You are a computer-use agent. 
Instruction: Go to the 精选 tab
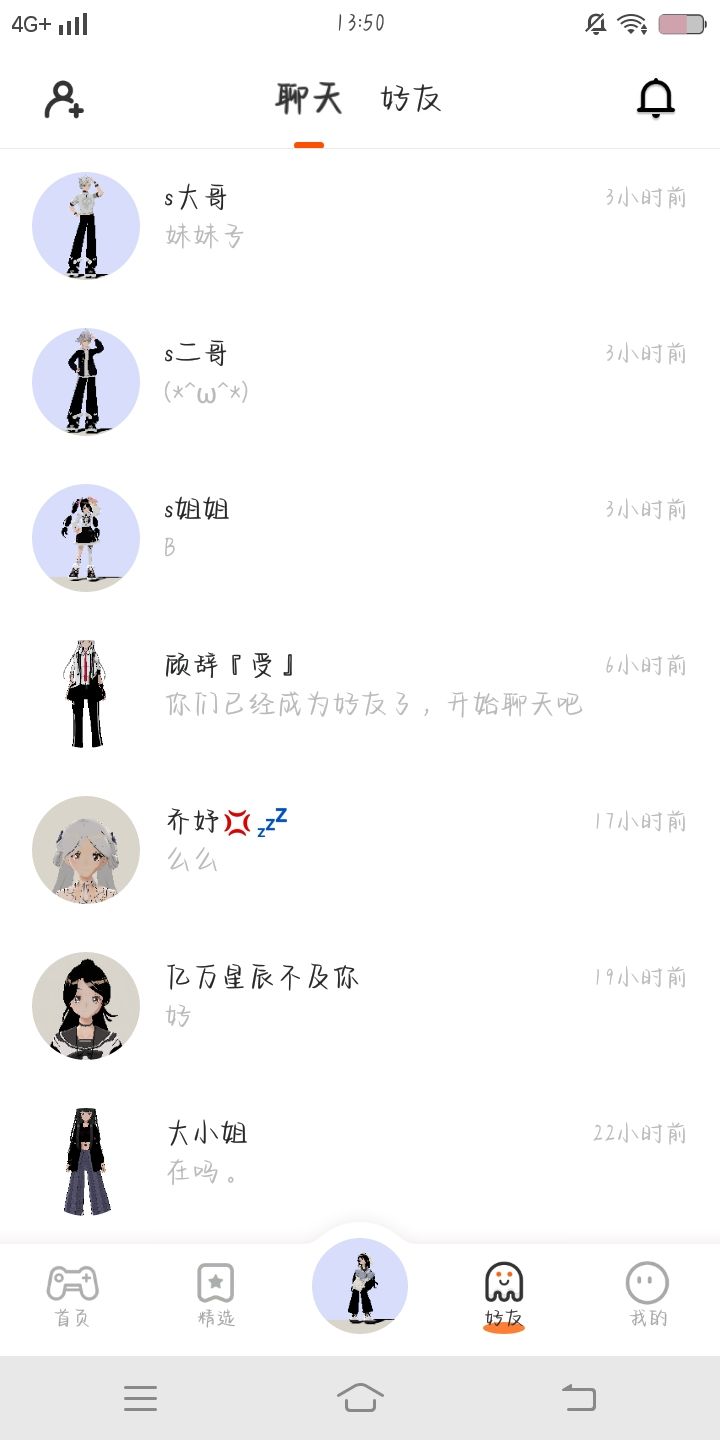pos(216,1295)
